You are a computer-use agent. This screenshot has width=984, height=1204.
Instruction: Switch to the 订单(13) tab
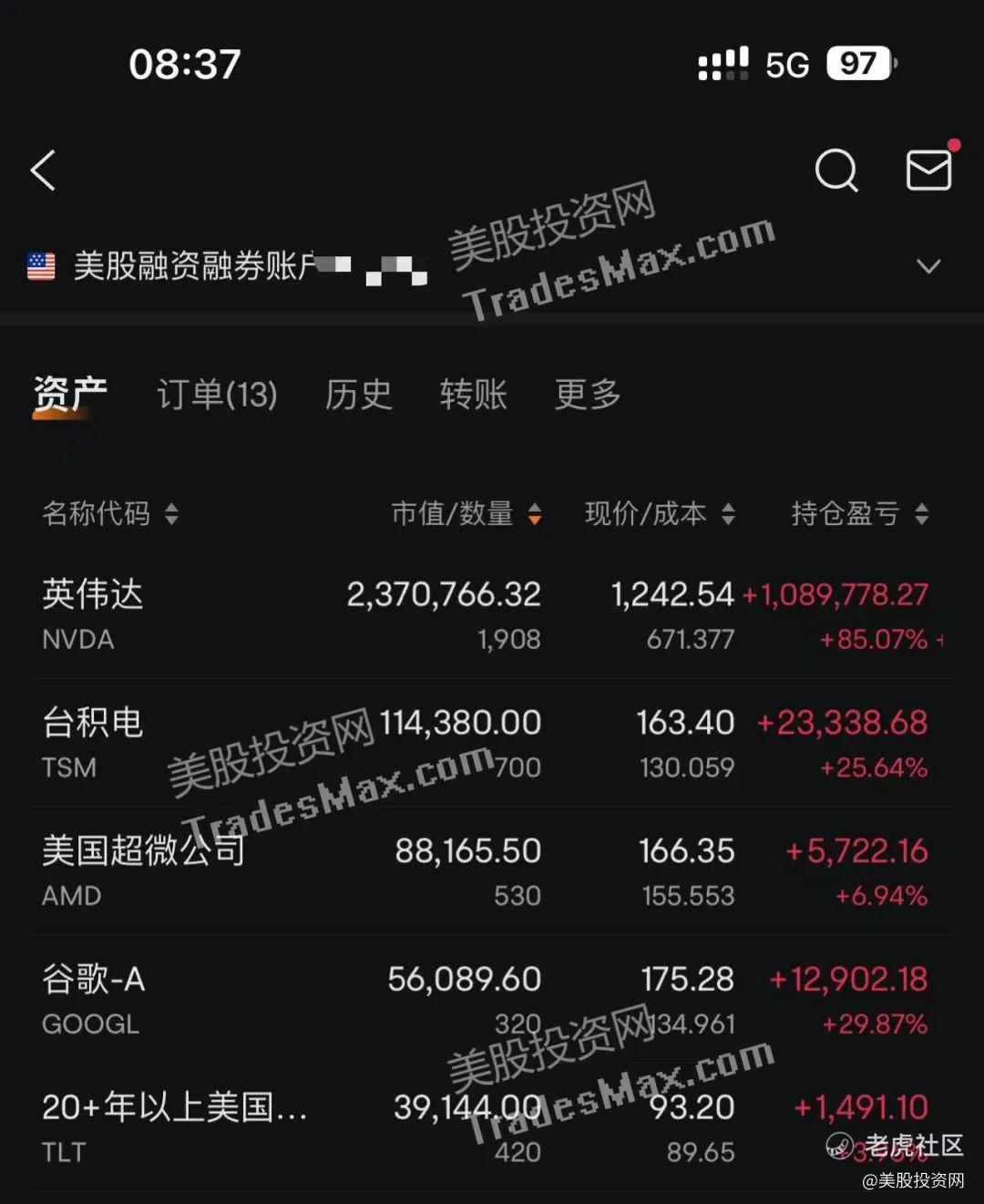pyautogui.click(x=216, y=395)
